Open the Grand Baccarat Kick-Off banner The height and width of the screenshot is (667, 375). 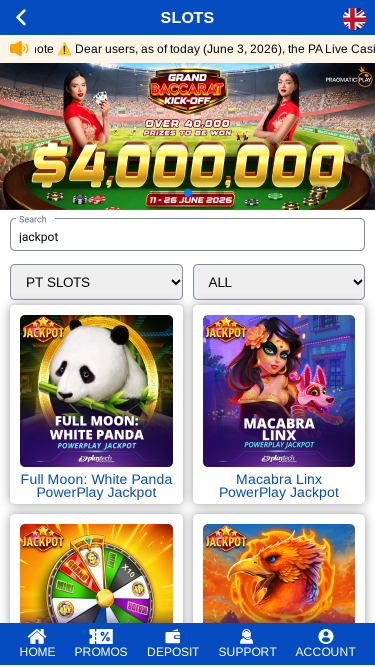coord(188,136)
